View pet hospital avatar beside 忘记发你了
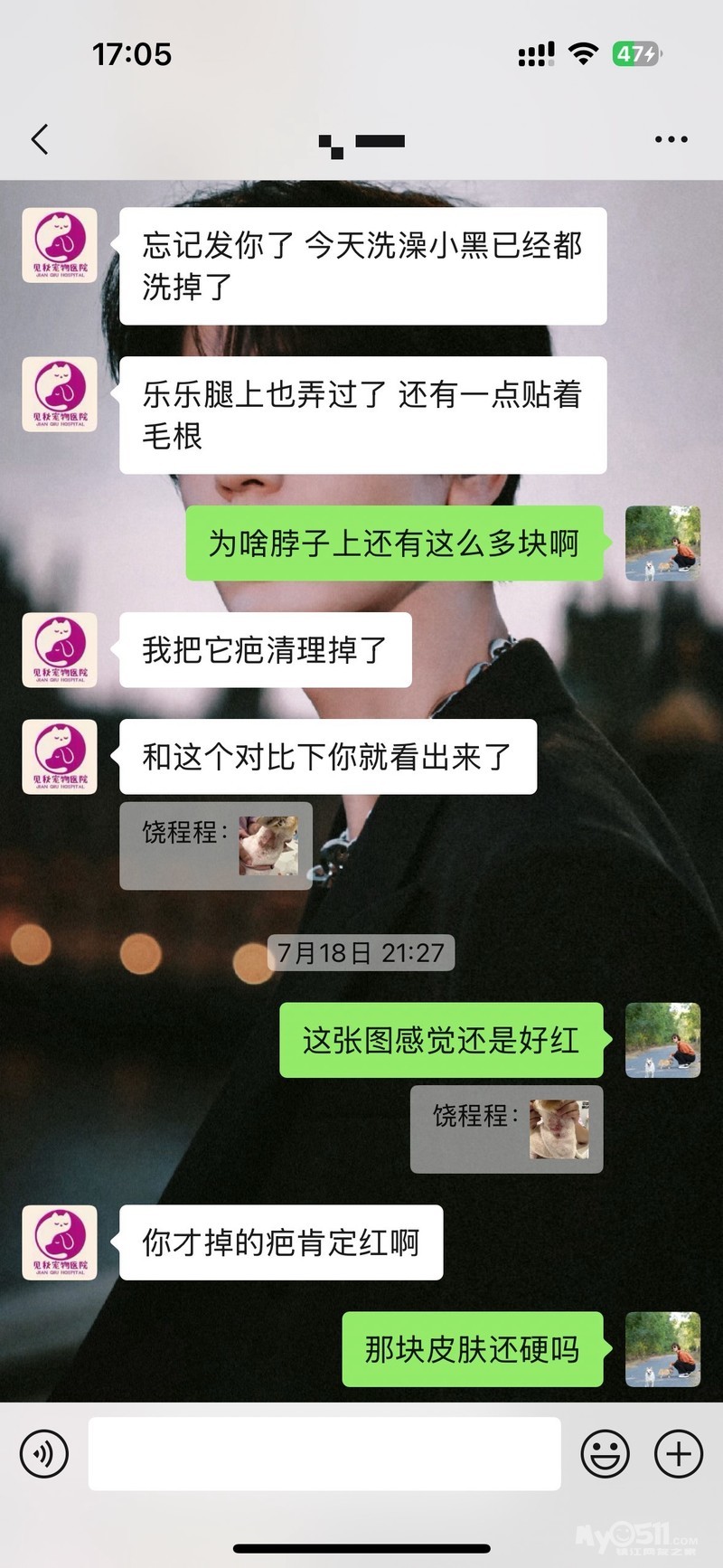 pyautogui.click(x=60, y=245)
